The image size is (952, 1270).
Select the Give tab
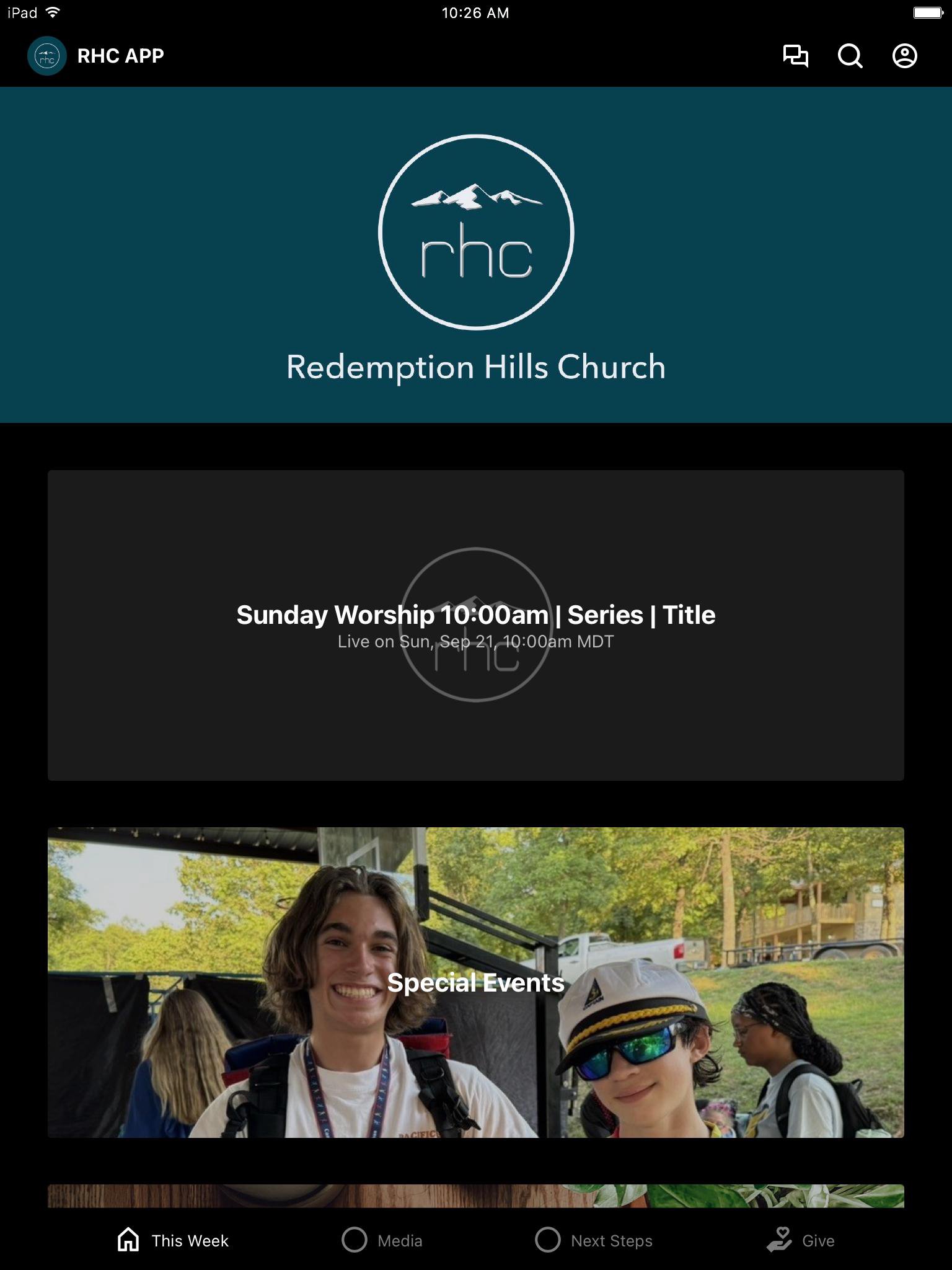pos(801,1240)
